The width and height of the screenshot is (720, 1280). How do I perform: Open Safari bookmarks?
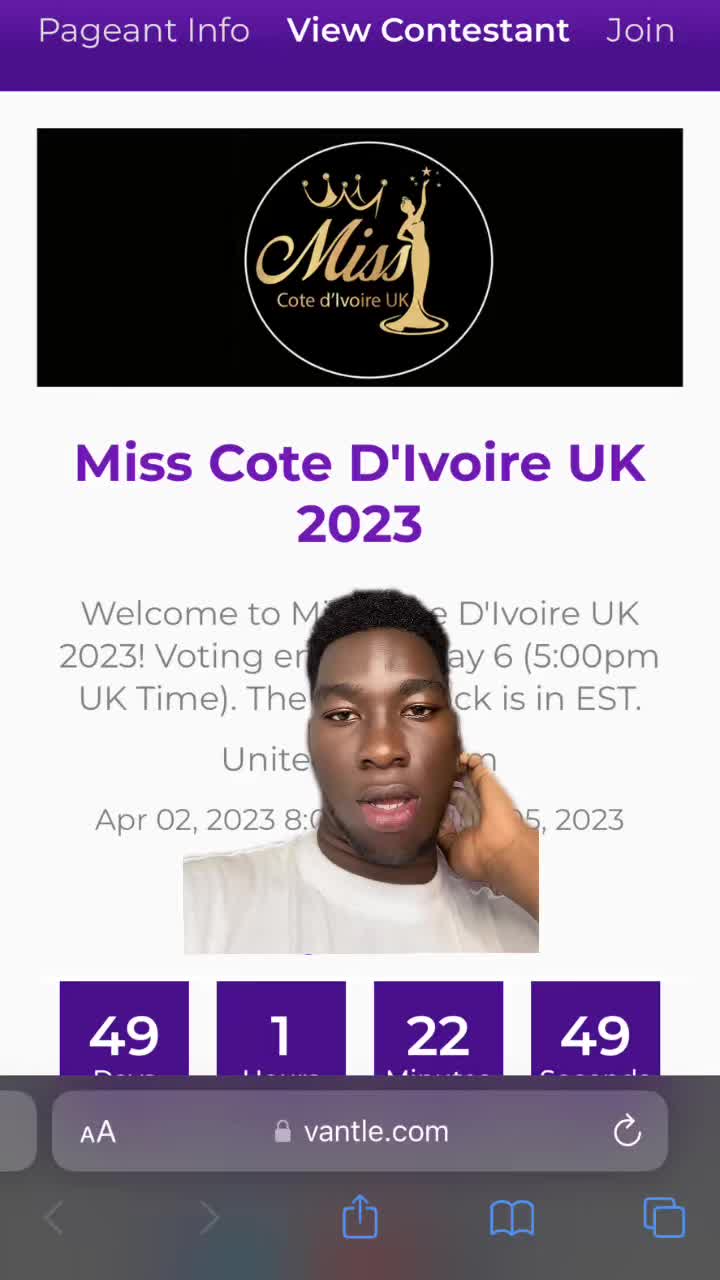pos(512,1218)
